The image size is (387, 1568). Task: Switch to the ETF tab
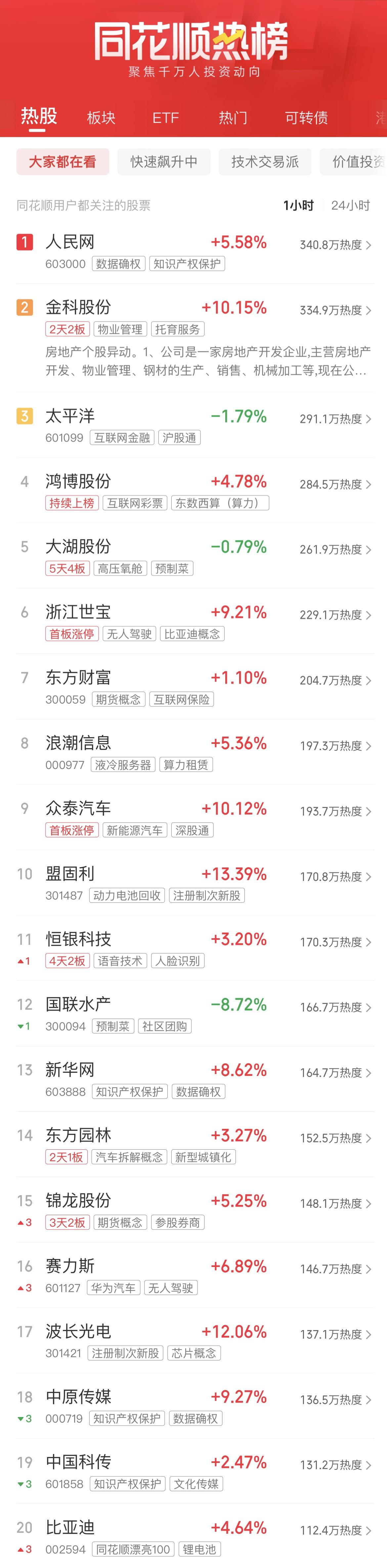165,118
